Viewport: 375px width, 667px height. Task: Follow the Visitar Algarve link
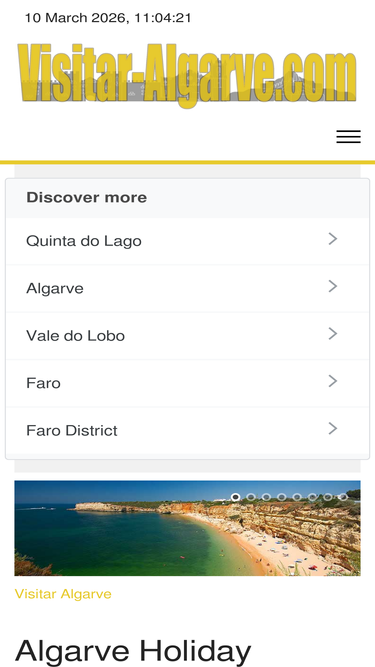point(63,594)
